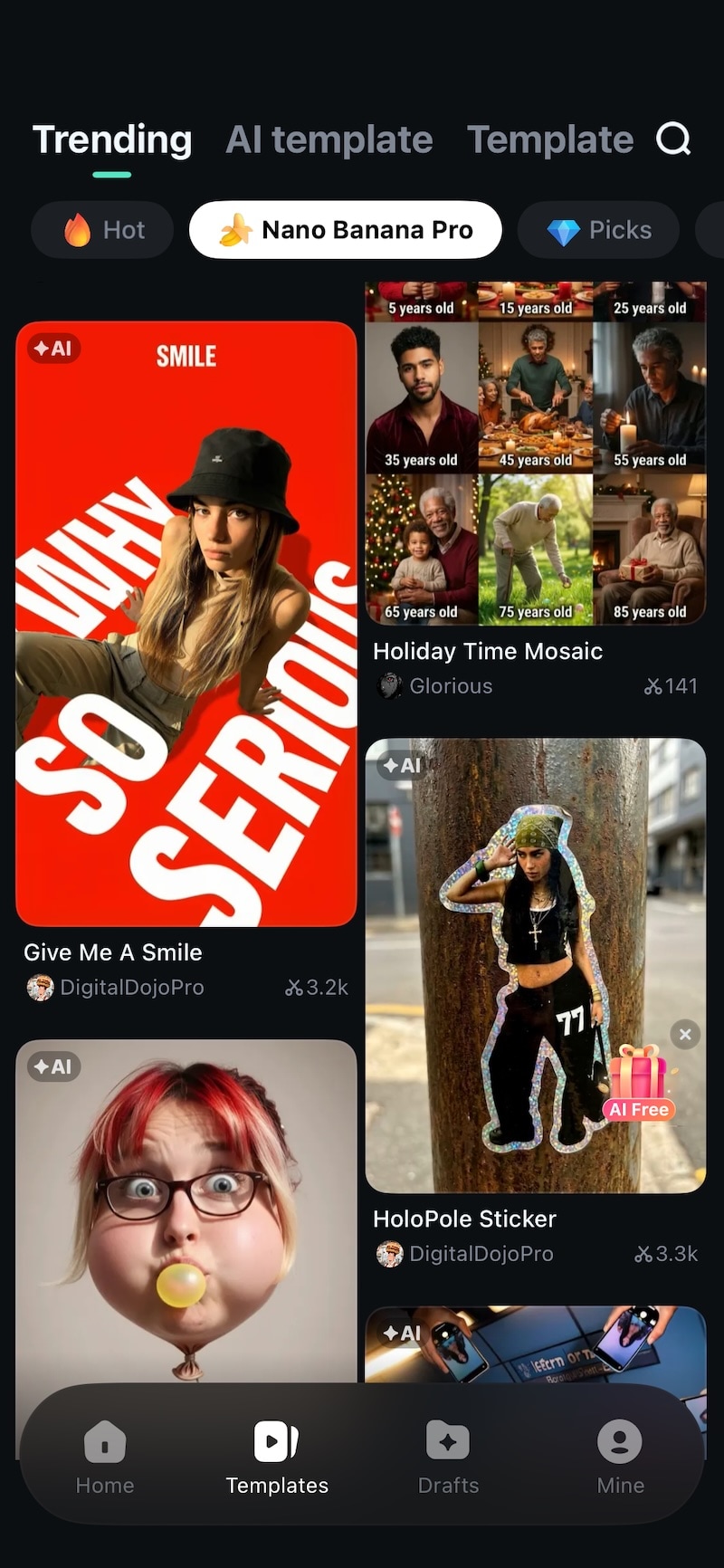This screenshot has width=724, height=1568.
Task: View DigitalDojoPro under HoloPole Sticker
Action: pyautogui.click(x=465, y=1254)
